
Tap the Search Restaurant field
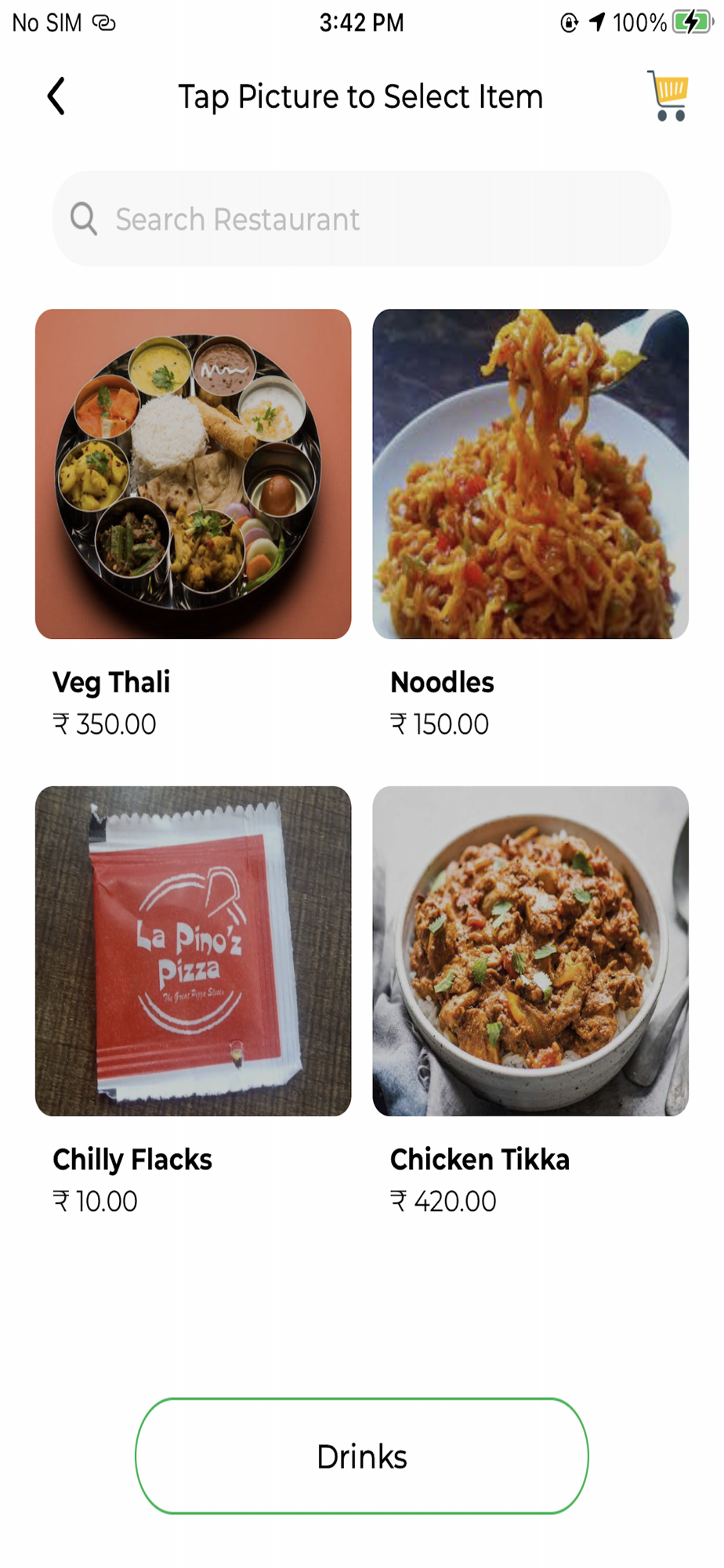tap(362, 219)
